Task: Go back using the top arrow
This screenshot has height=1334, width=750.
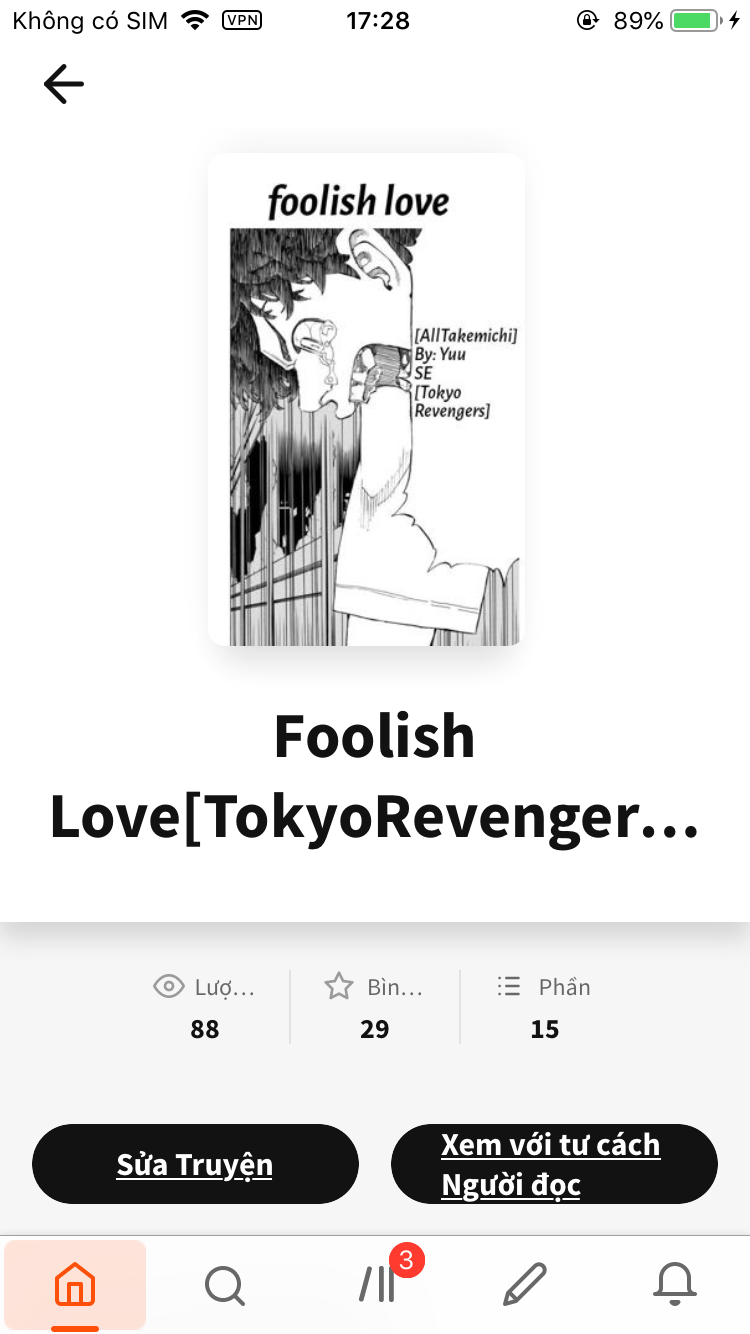Action: [x=64, y=84]
